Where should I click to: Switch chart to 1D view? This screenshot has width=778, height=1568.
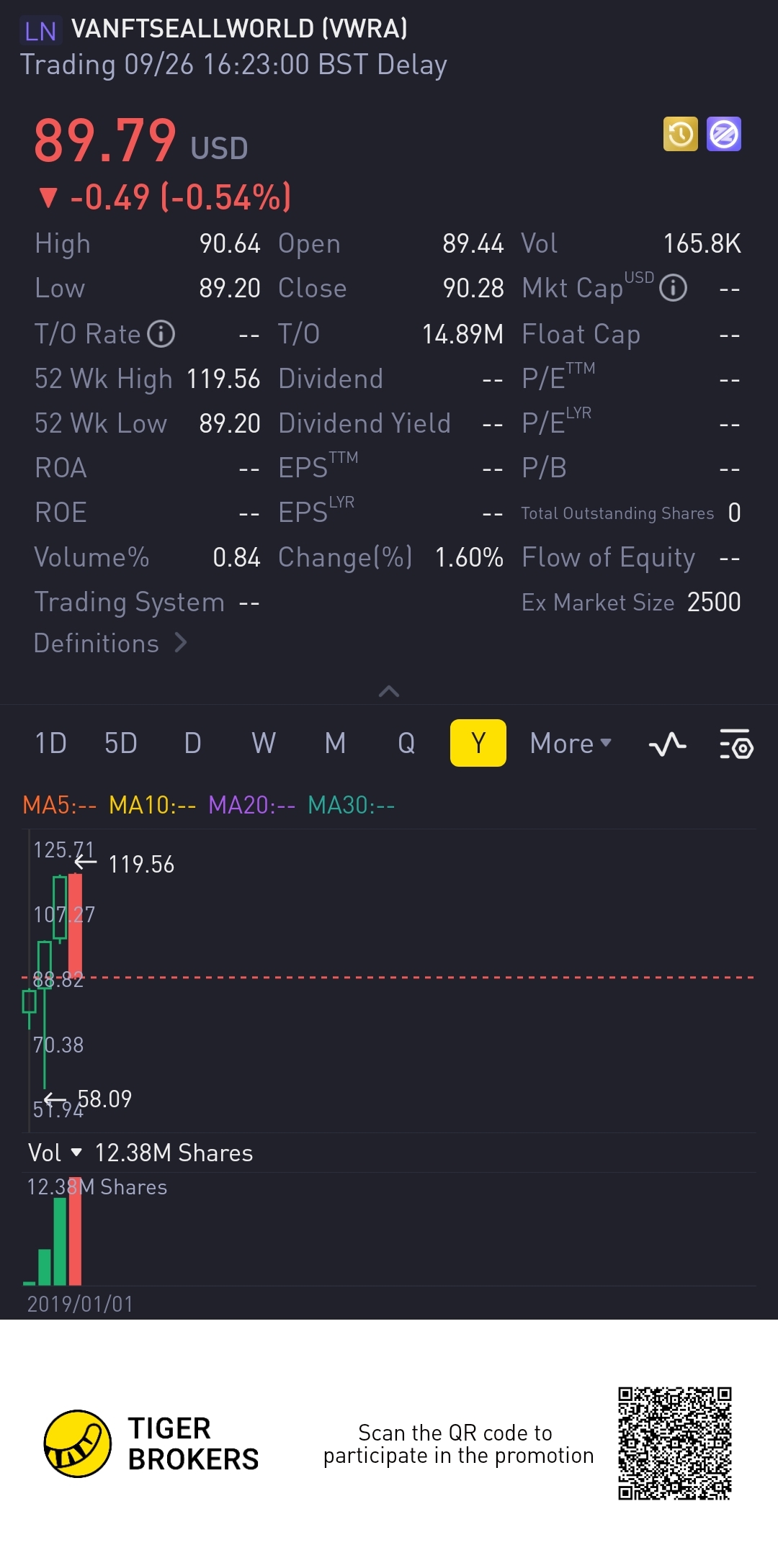pos(50,743)
